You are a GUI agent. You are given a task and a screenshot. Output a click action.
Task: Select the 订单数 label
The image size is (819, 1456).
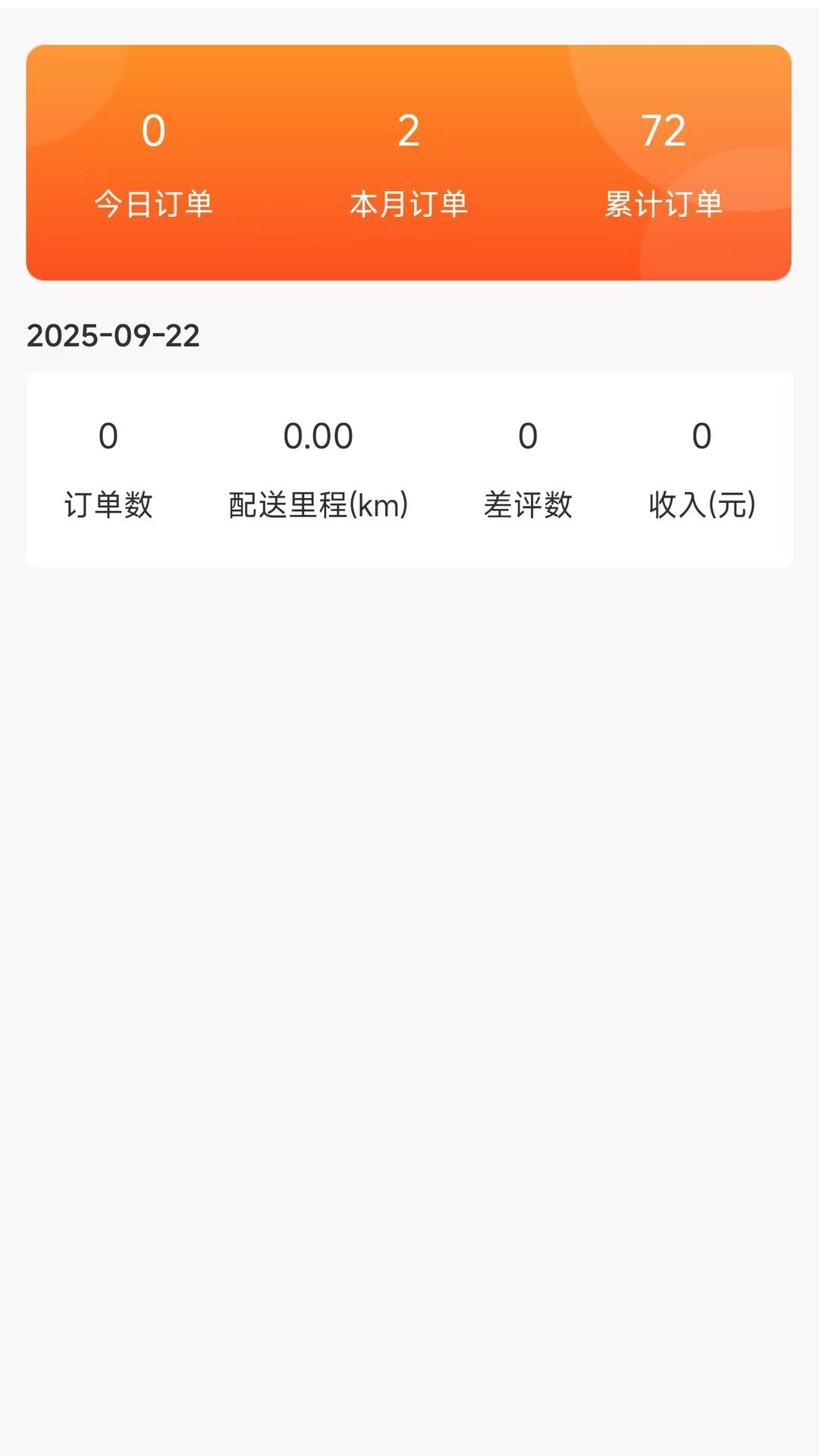[108, 503]
